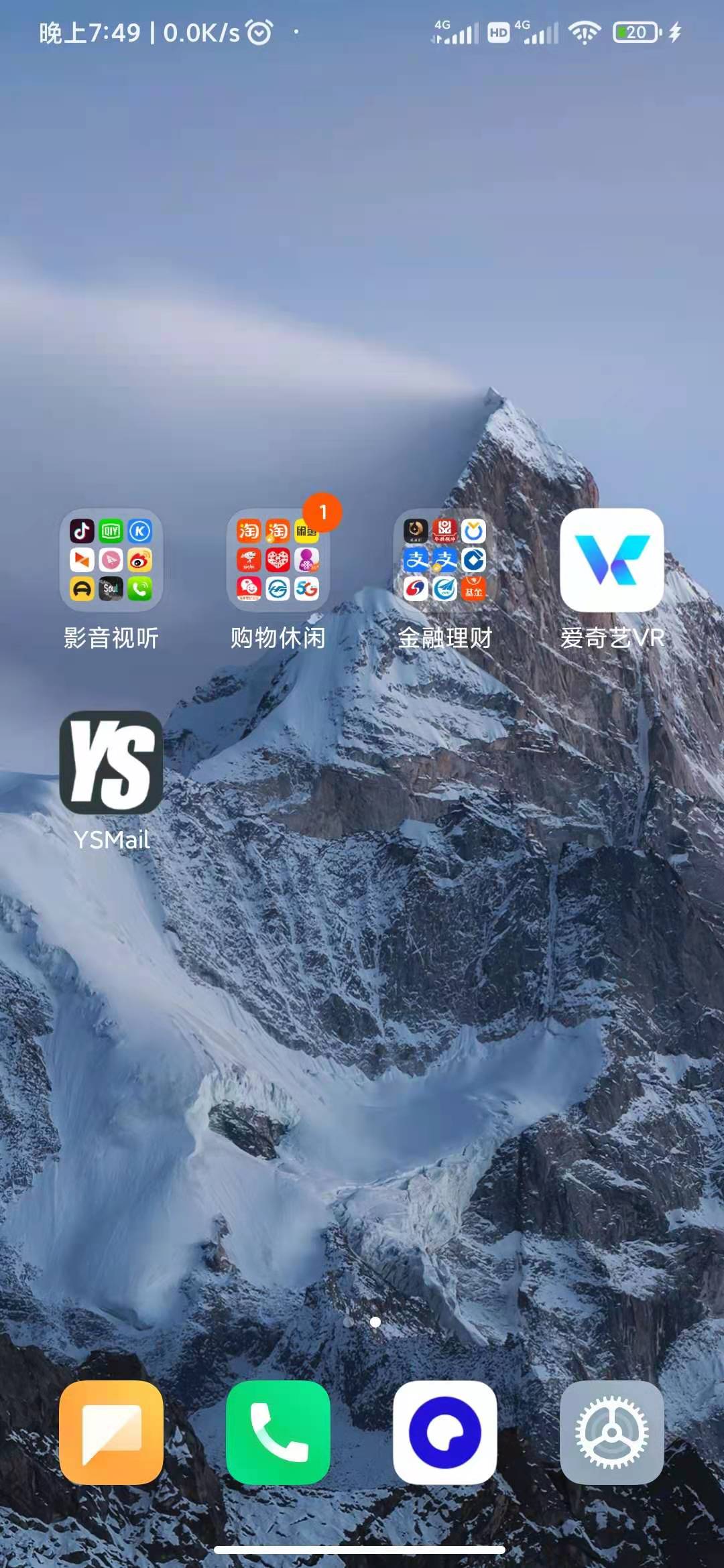This screenshot has width=724, height=1568.
Task: Open the 影音视听 folder
Action: pyautogui.click(x=111, y=560)
